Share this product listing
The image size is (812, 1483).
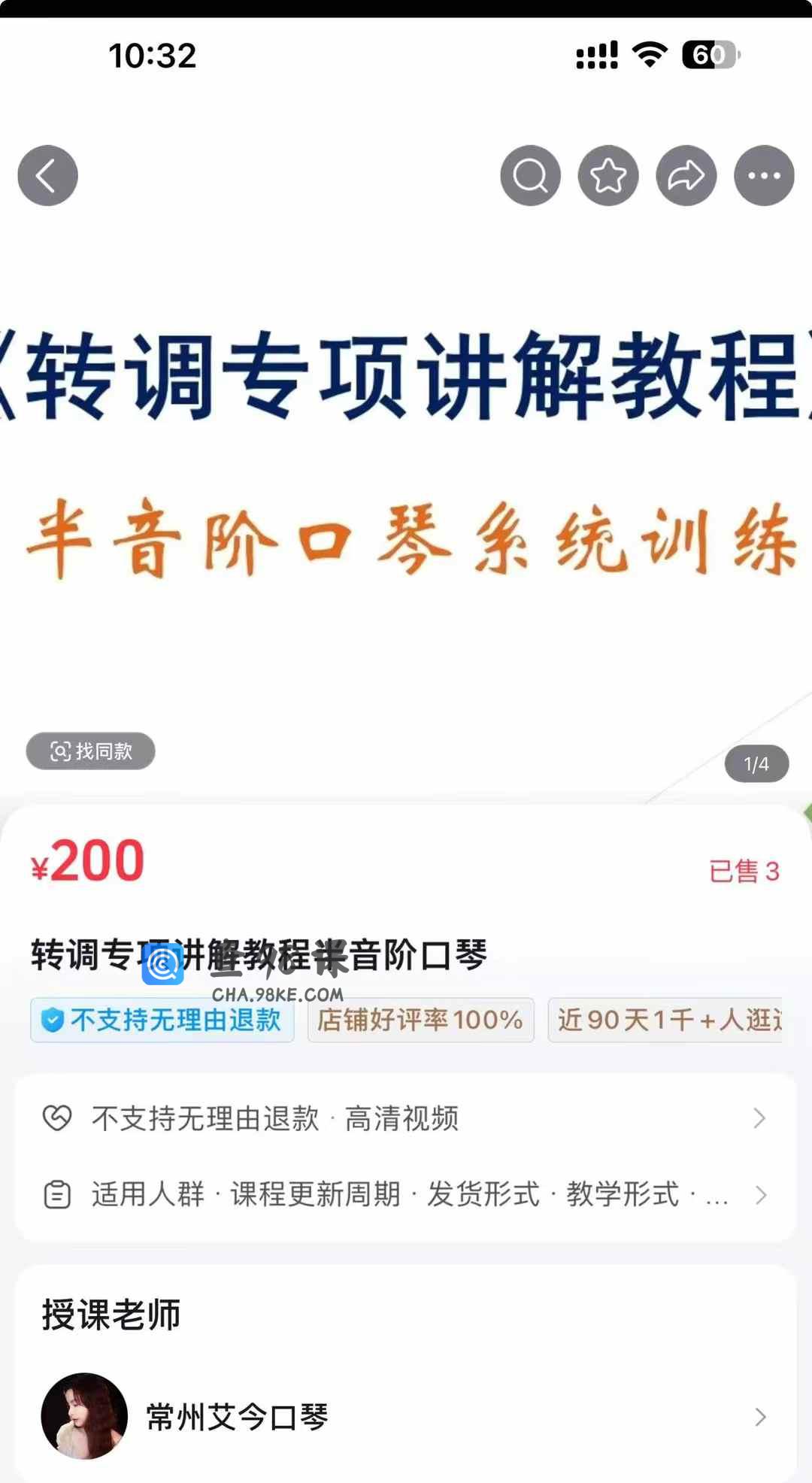coord(686,175)
